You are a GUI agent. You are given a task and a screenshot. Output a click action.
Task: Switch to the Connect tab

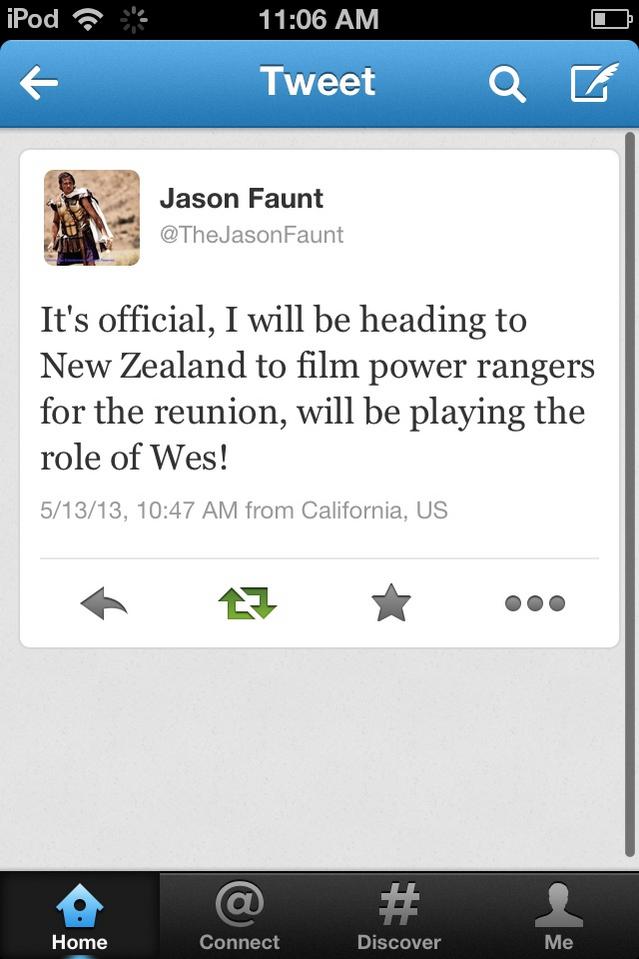239,916
